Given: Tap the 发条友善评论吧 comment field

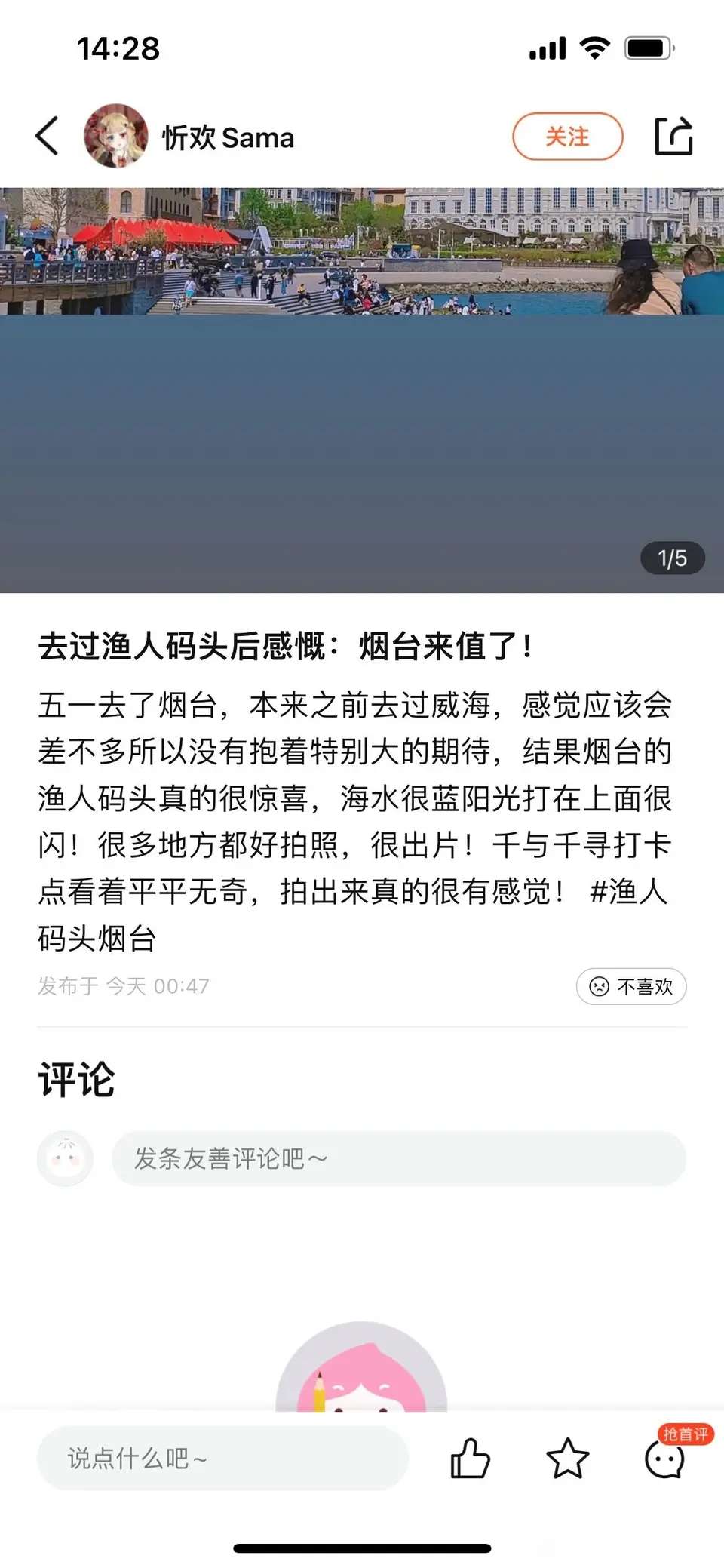Looking at the screenshot, I should [399, 1158].
